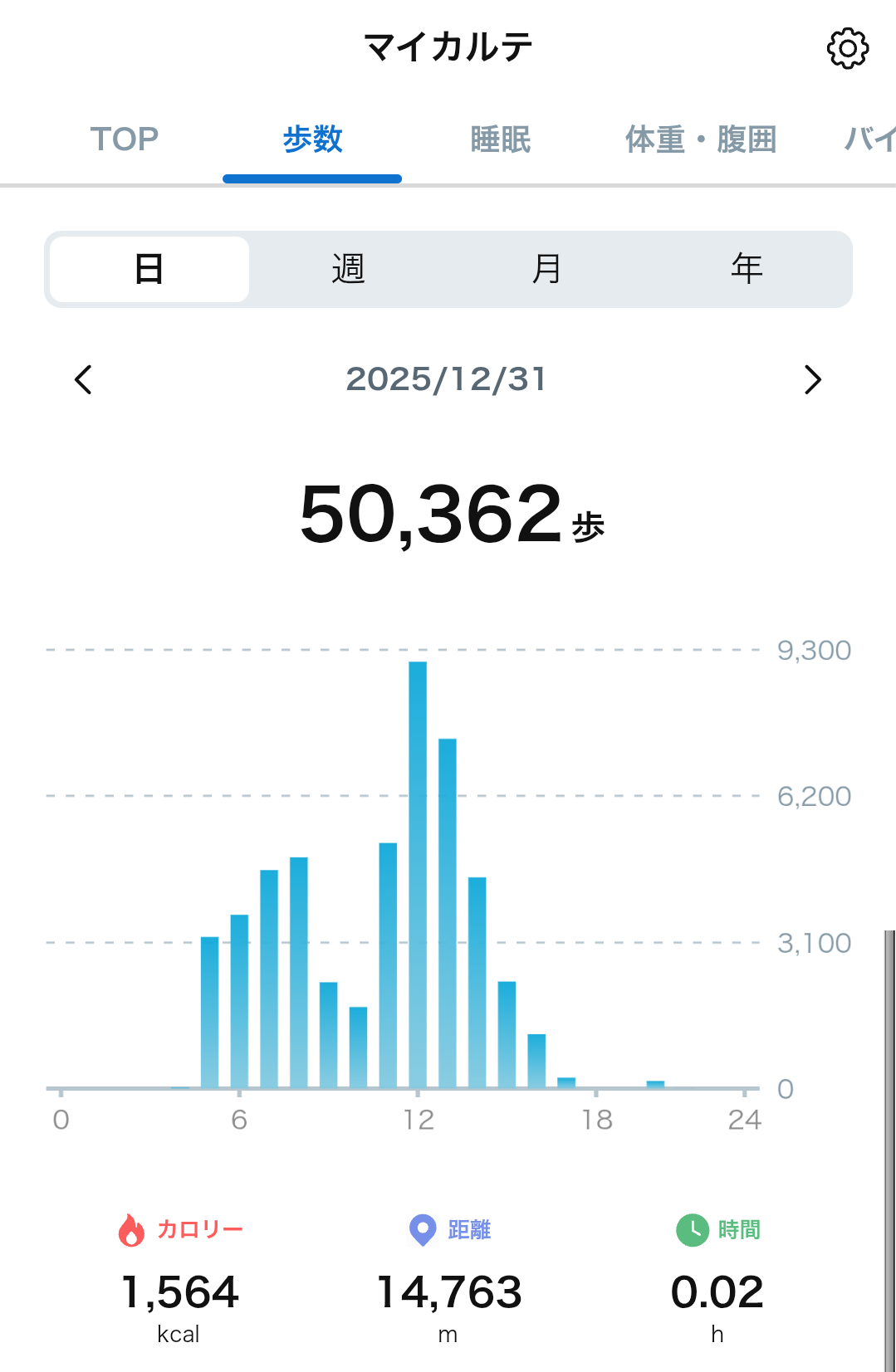The height and width of the screenshot is (1372, 896).
Task: Switch to the 週 view
Action: point(348,270)
